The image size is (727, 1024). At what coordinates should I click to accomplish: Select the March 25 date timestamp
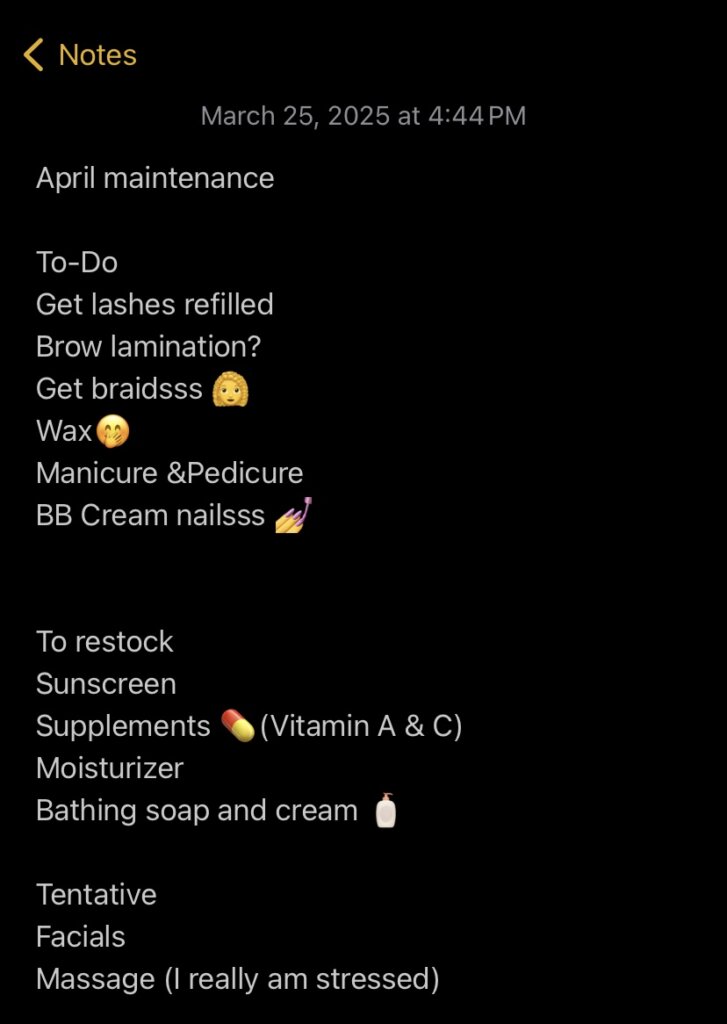tap(363, 115)
